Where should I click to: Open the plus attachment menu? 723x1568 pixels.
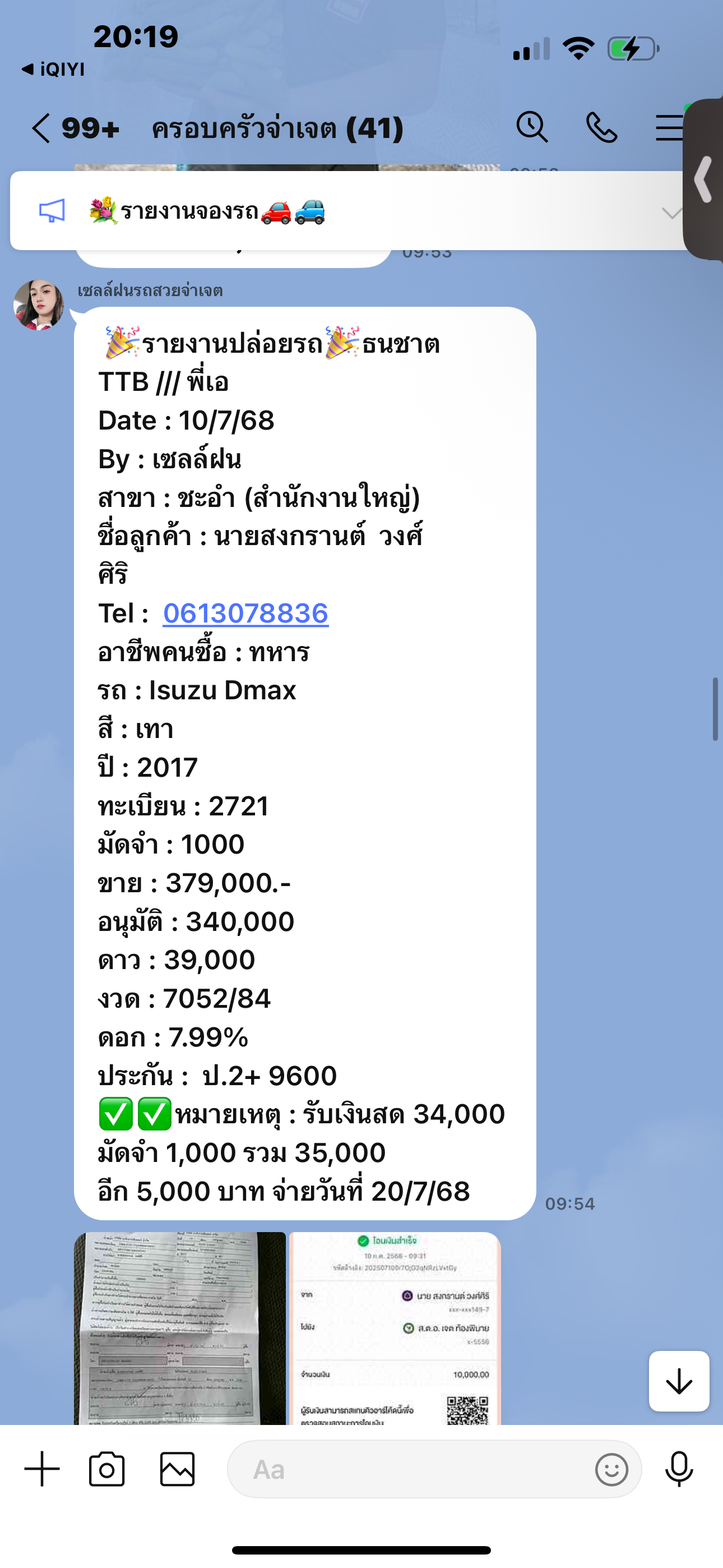coord(42,1469)
